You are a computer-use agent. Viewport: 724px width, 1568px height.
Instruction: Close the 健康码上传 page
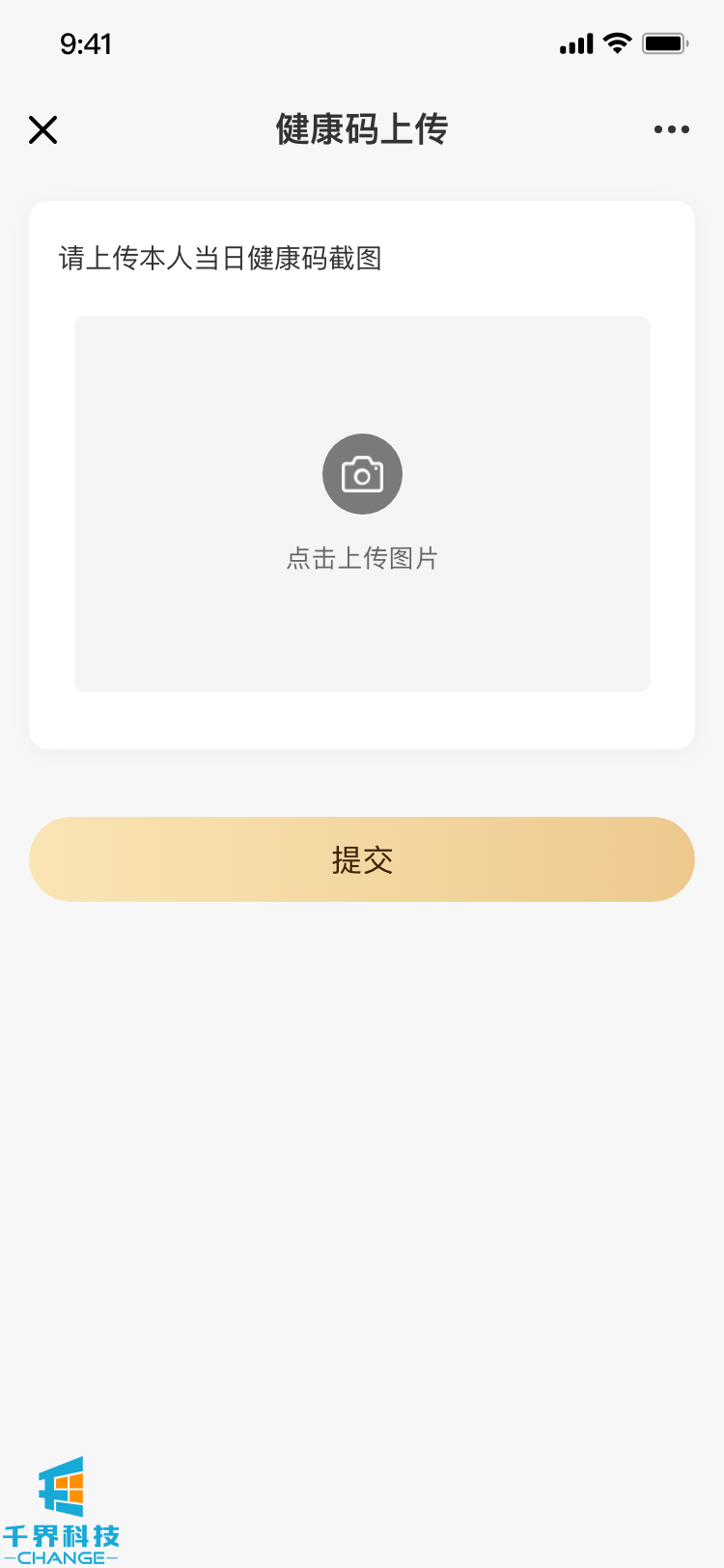point(43,129)
